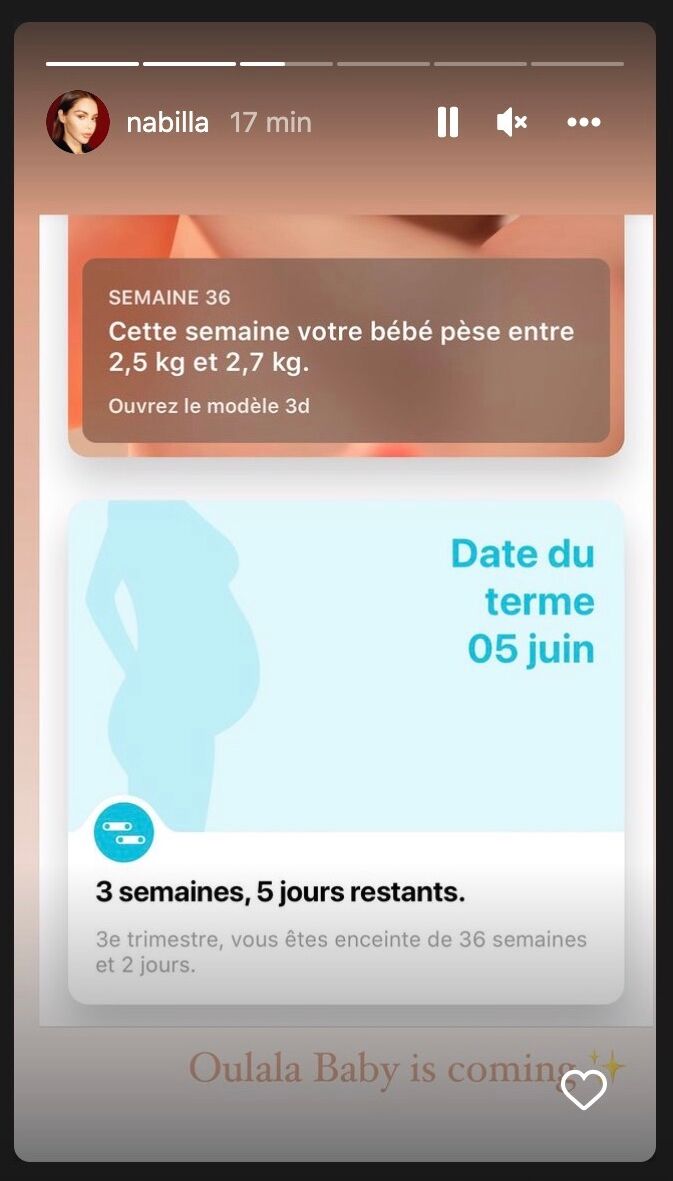The width and height of the screenshot is (673, 1181).
Task: Pause the story playback
Action: (x=447, y=122)
